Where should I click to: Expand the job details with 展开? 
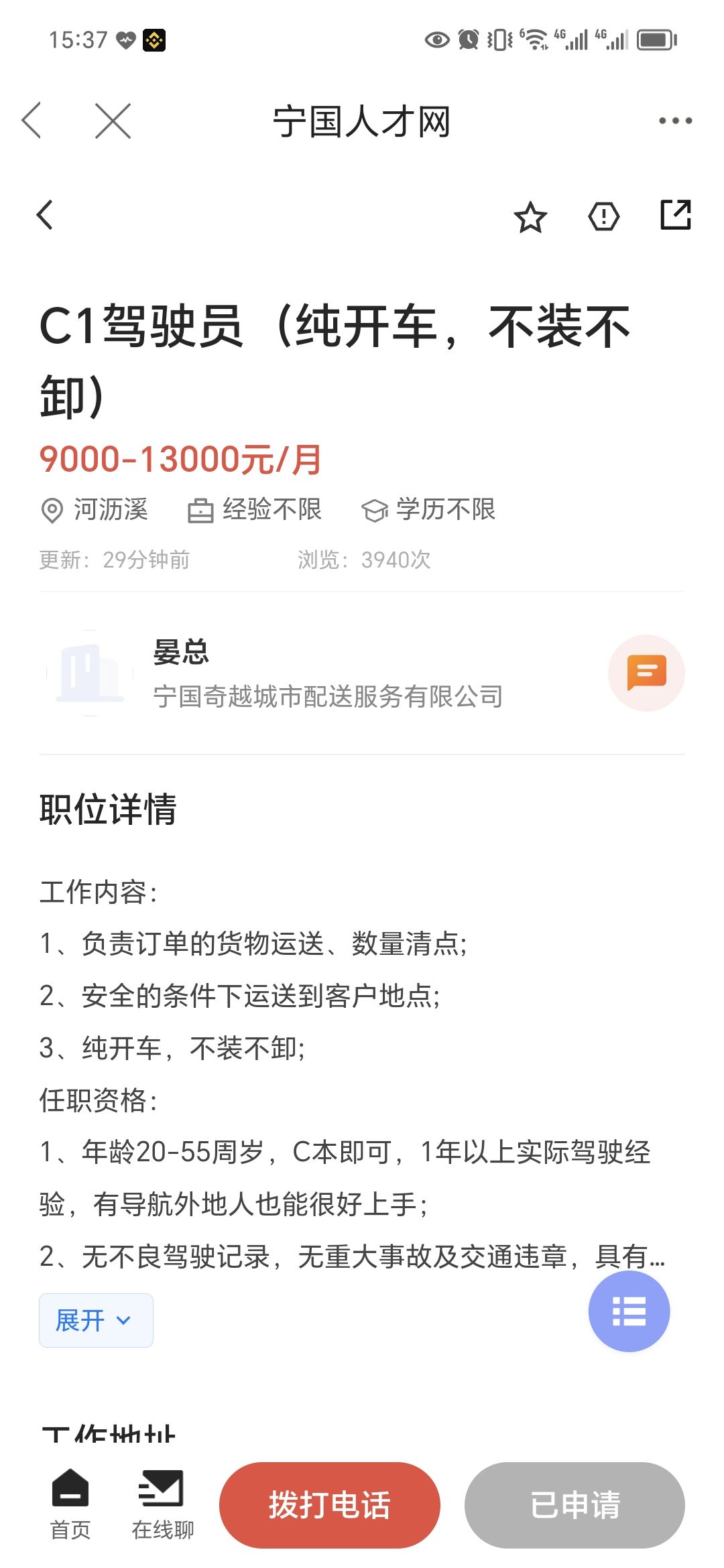click(x=95, y=1320)
